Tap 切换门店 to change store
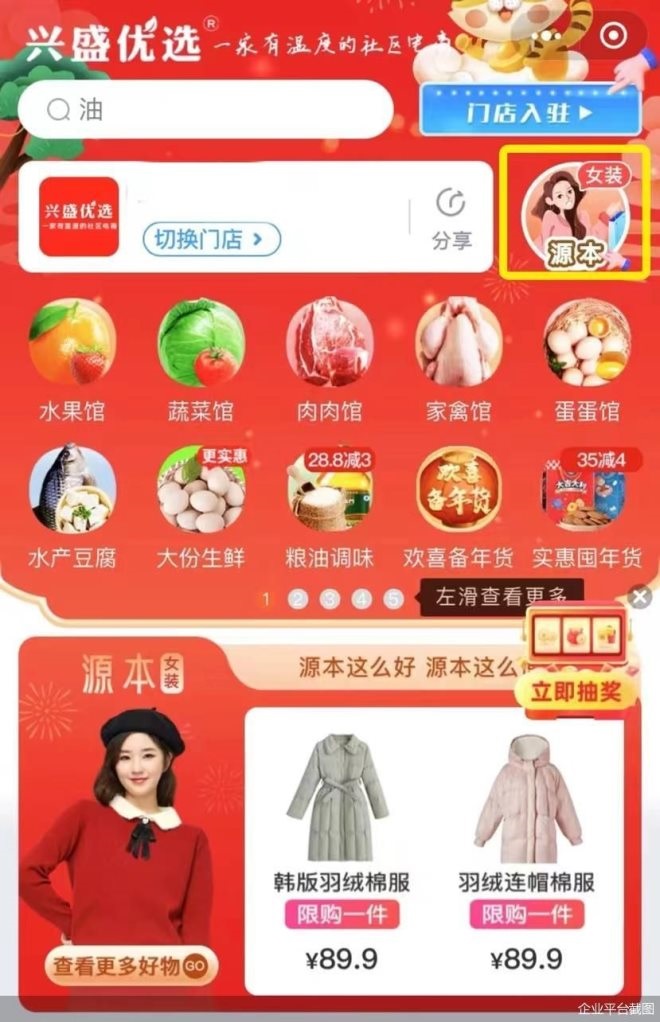This screenshot has height=1022, width=660. click(211, 239)
